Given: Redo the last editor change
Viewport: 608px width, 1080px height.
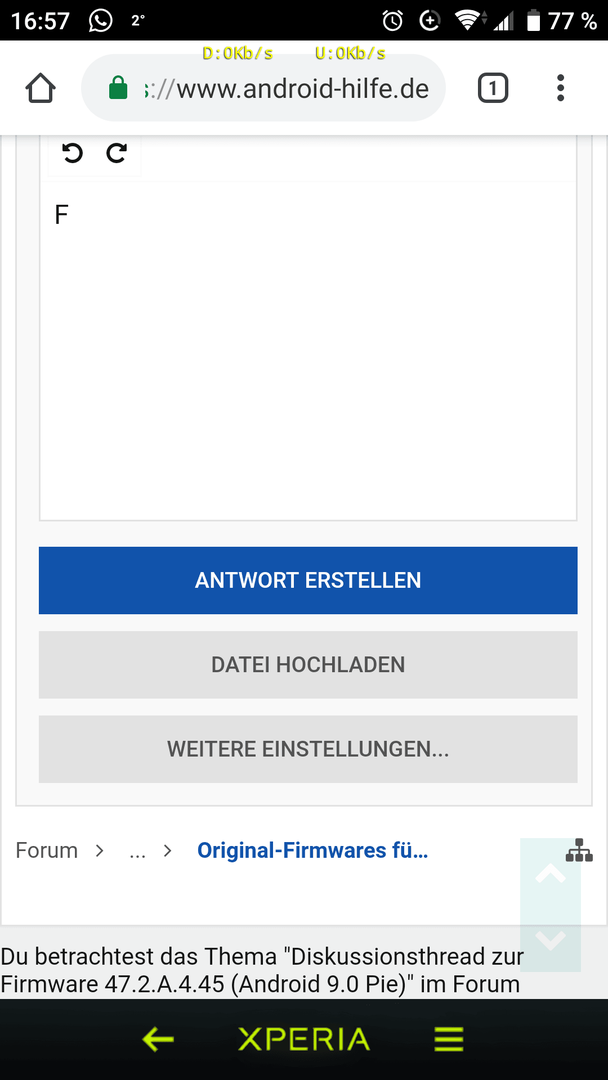Looking at the screenshot, I should [117, 153].
